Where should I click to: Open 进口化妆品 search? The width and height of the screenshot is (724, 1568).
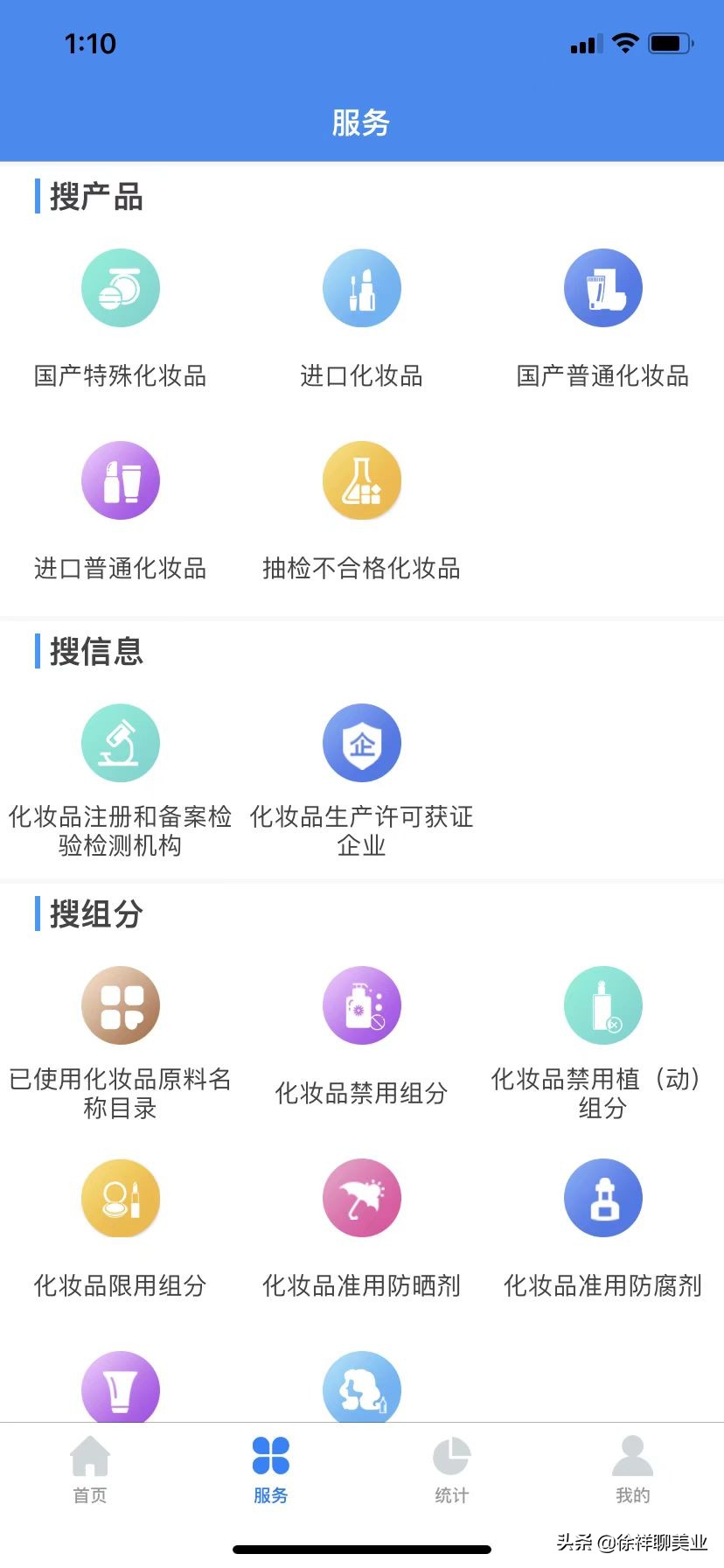coord(361,289)
